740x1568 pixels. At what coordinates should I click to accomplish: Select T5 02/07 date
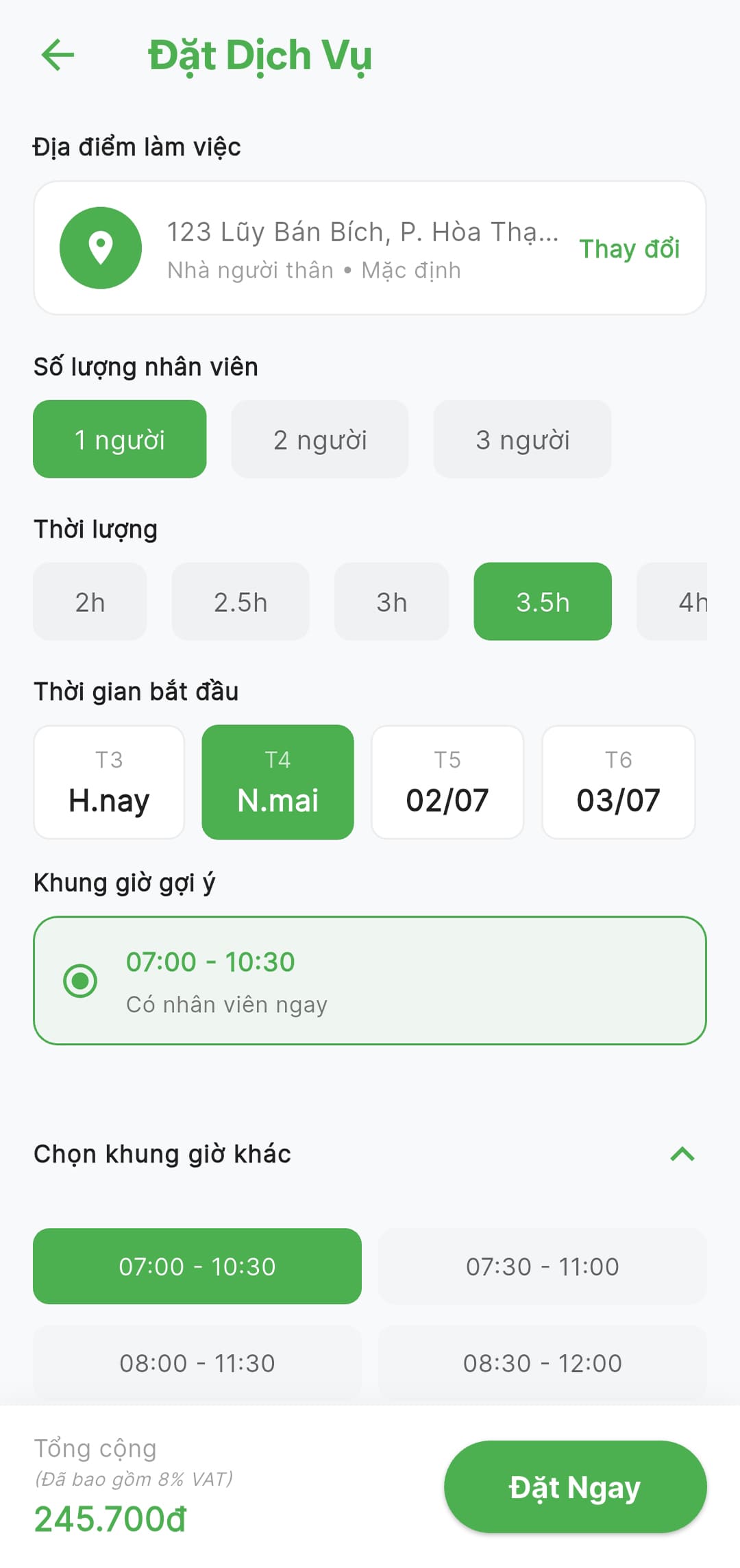click(x=447, y=782)
